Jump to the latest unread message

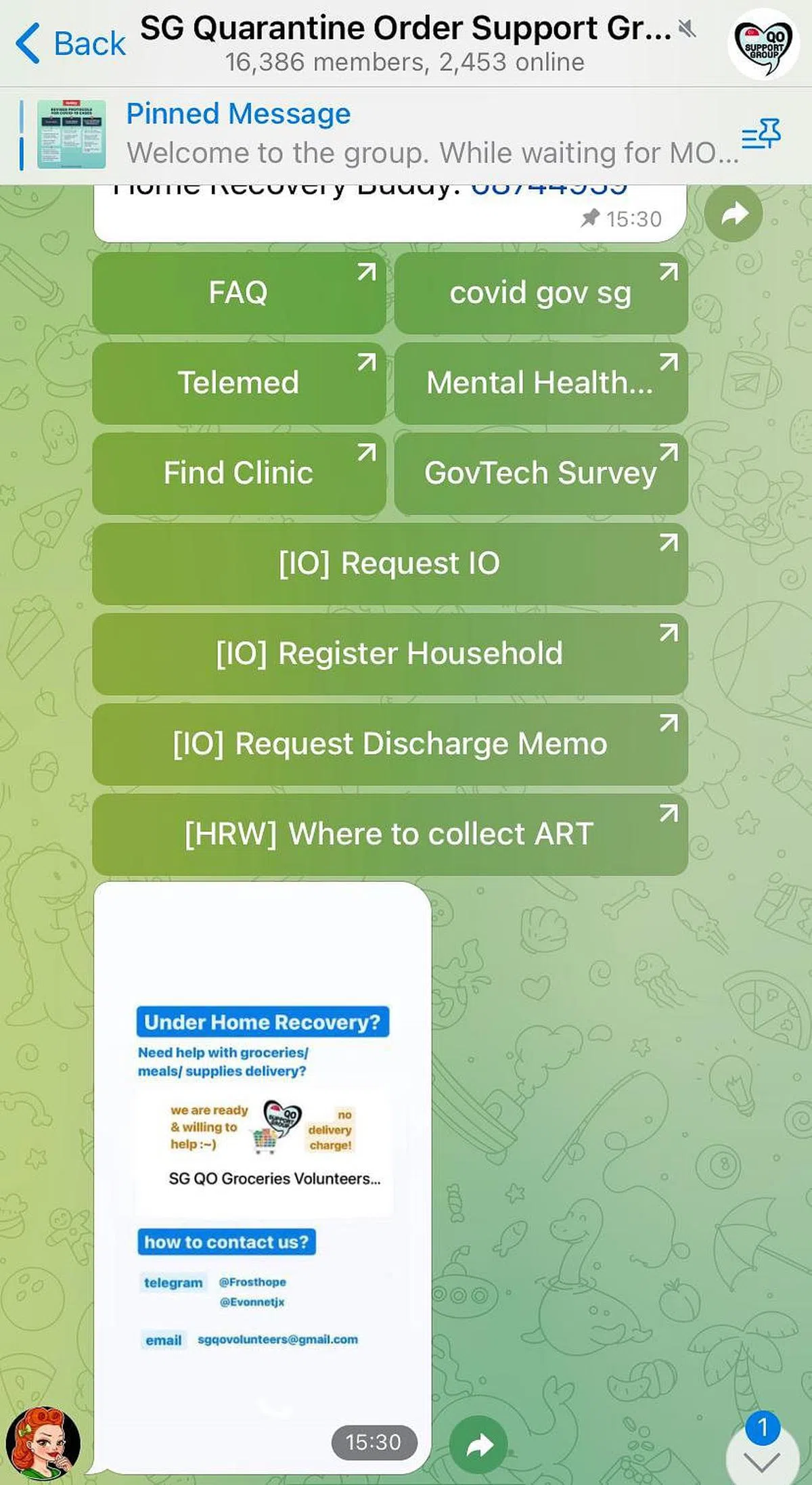pos(762,1455)
